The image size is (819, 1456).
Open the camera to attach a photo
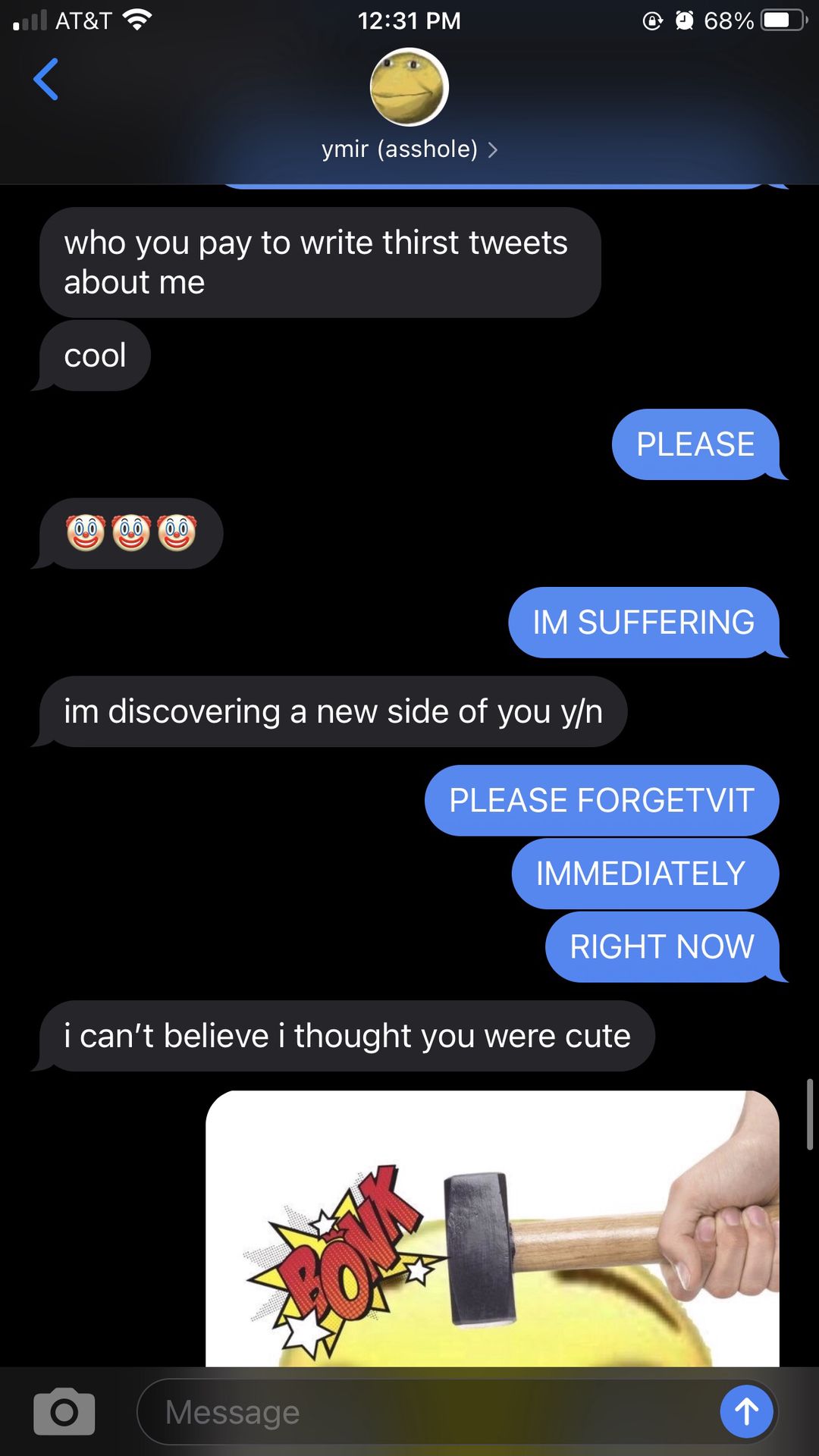tap(64, 1411)
